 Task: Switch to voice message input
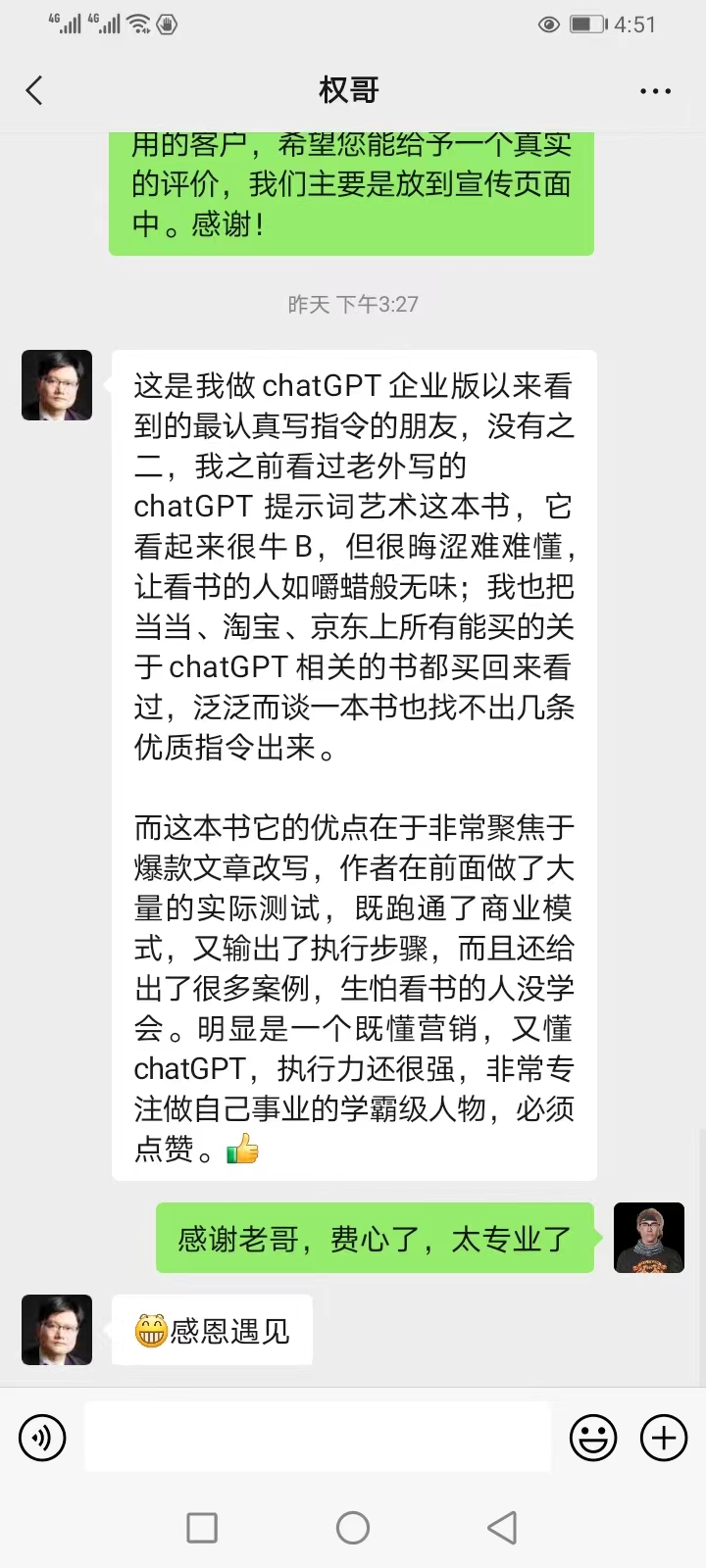[x=42, y=1438]
